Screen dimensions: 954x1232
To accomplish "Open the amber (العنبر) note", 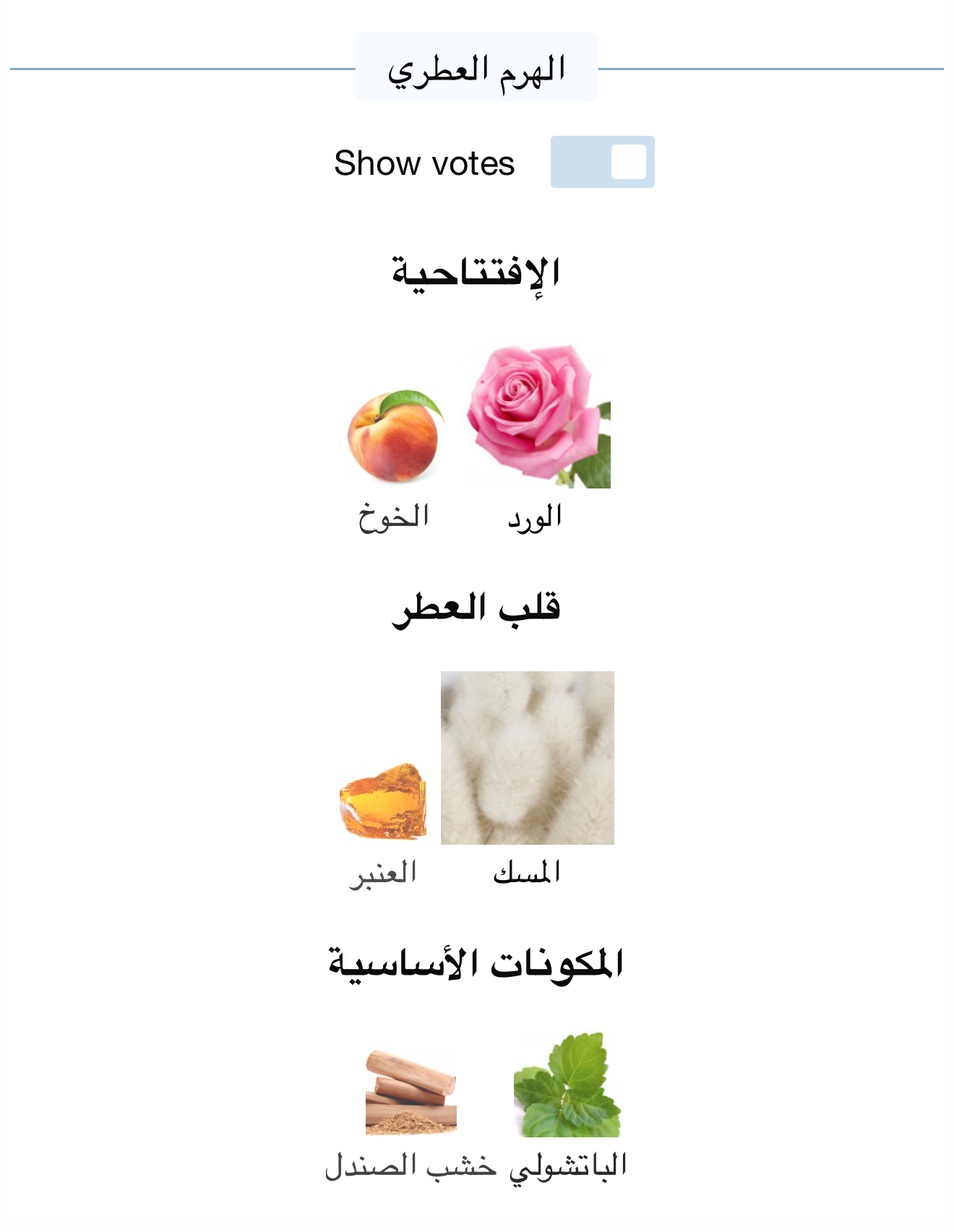I will point(383,801).
